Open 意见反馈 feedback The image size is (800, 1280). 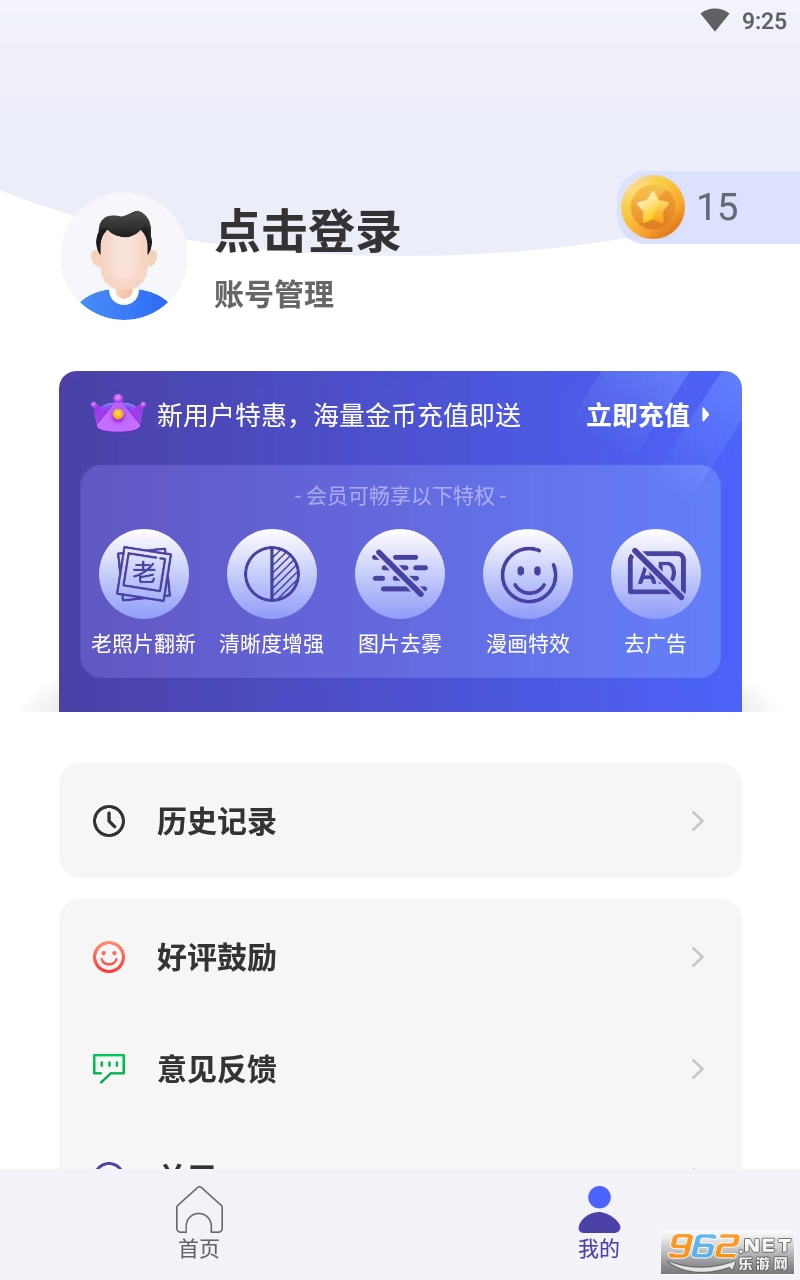click(400, 1069)
